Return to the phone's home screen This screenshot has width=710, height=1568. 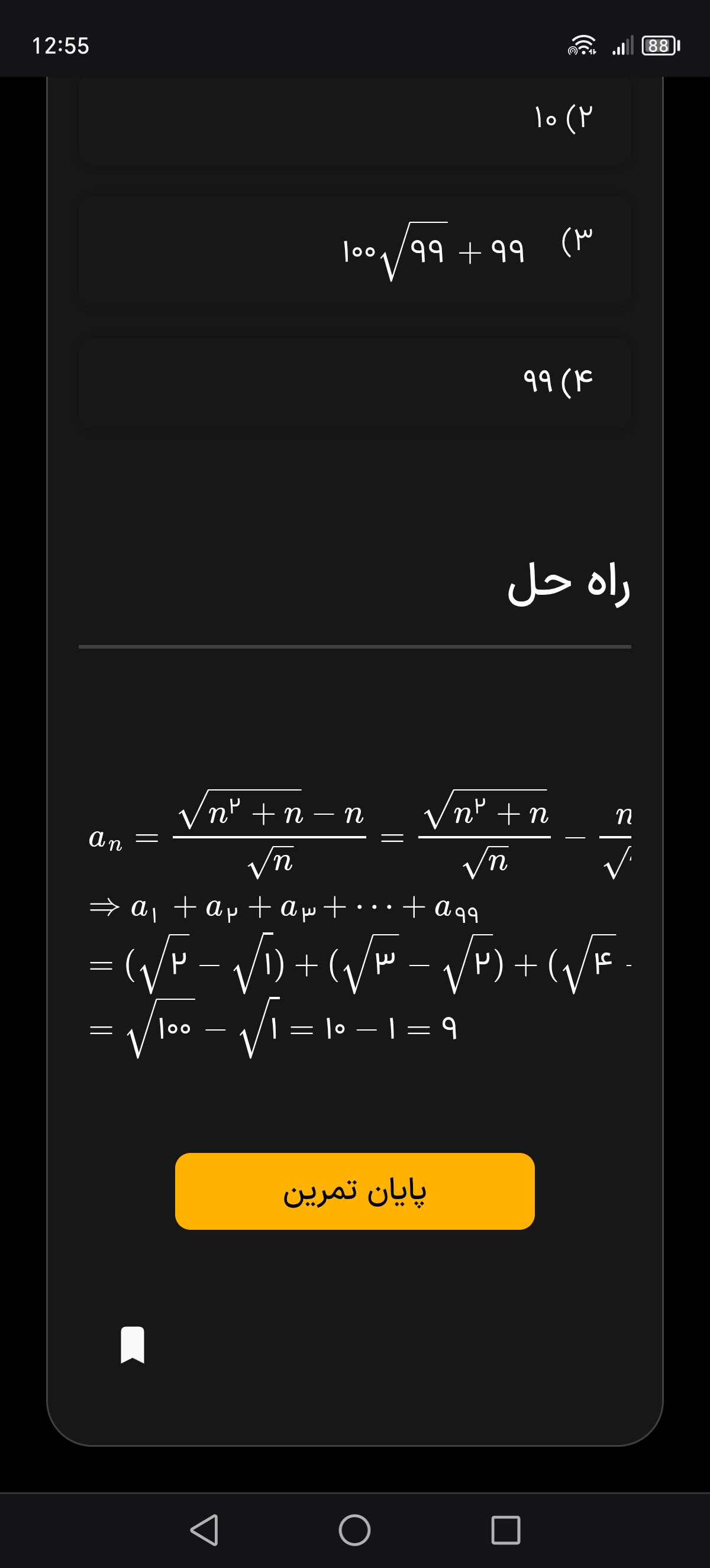coord(354,1530)
